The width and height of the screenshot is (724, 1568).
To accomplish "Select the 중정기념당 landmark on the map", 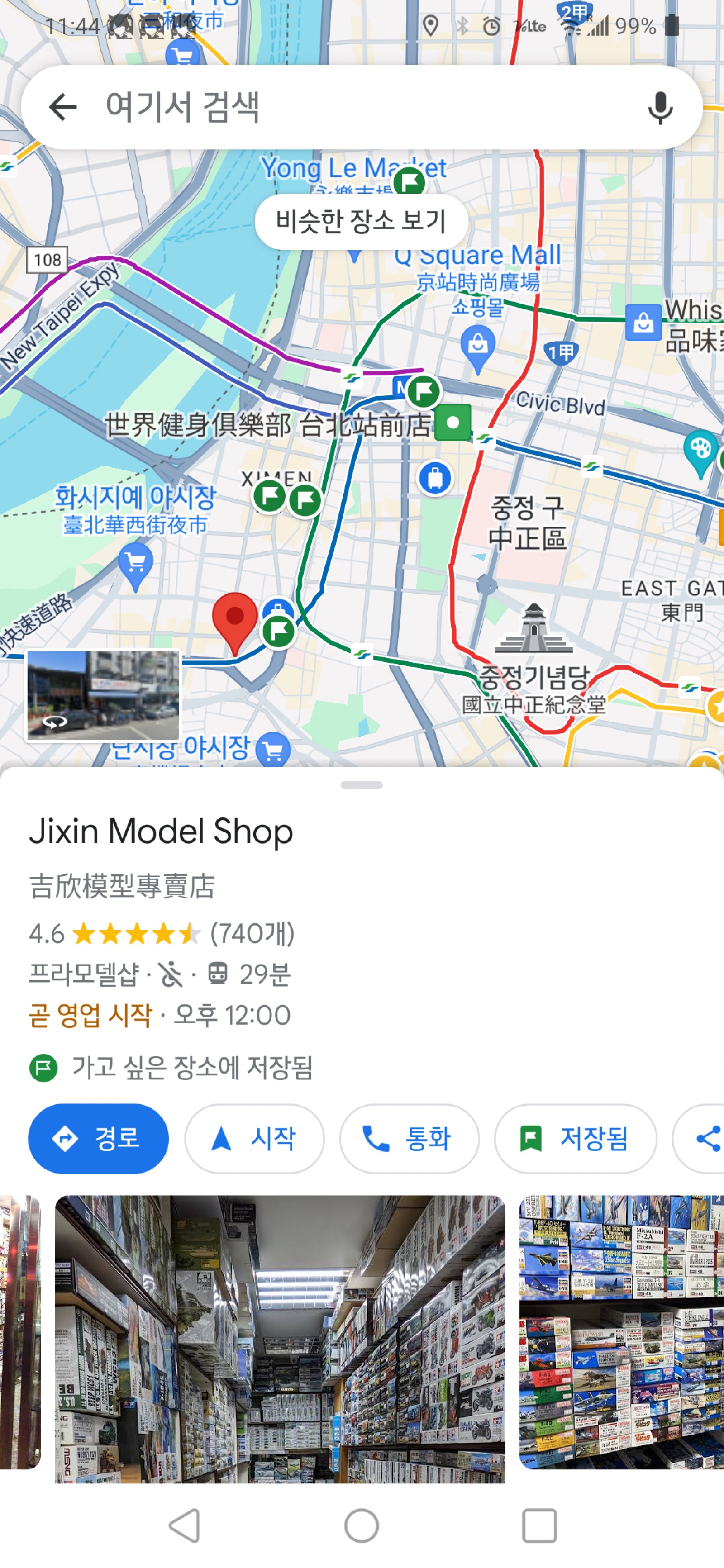I will point(534,630).
